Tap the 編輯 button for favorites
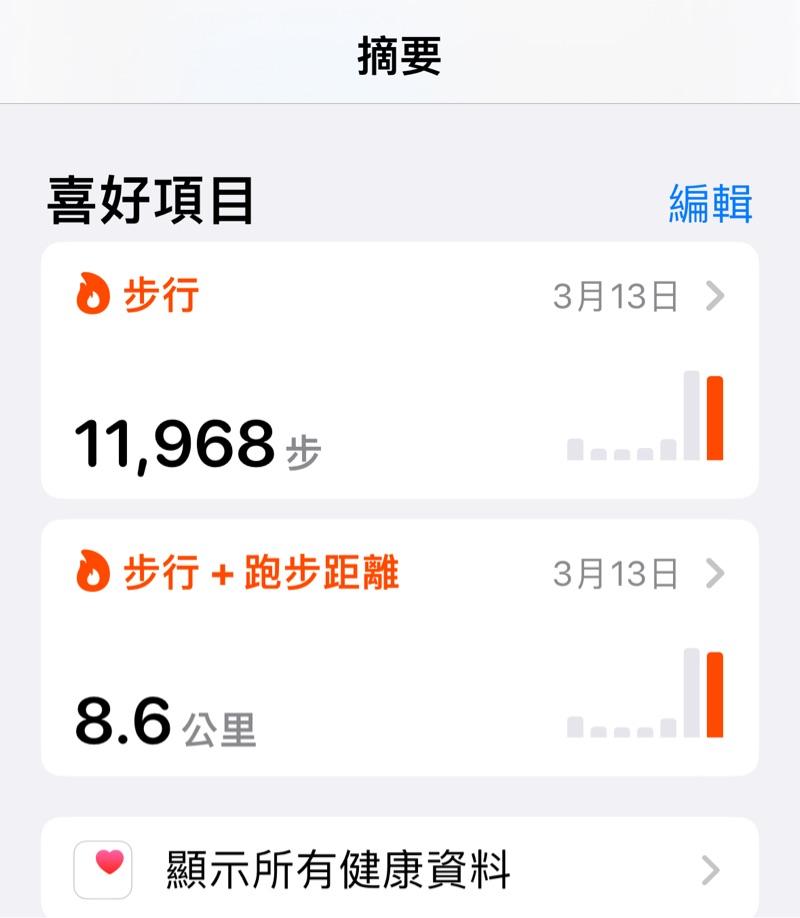 (710, 203)
